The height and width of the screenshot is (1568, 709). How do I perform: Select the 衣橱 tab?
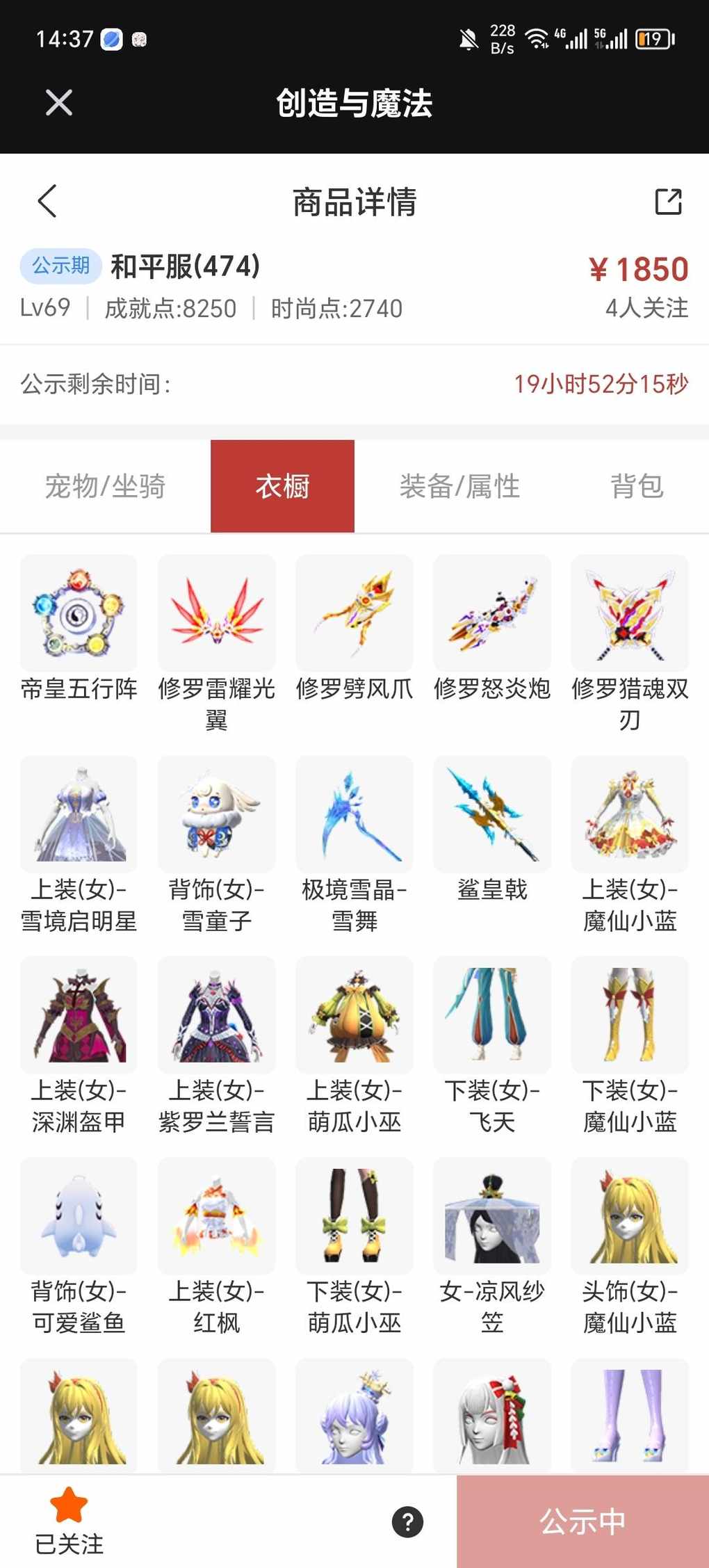coord(282,486)
